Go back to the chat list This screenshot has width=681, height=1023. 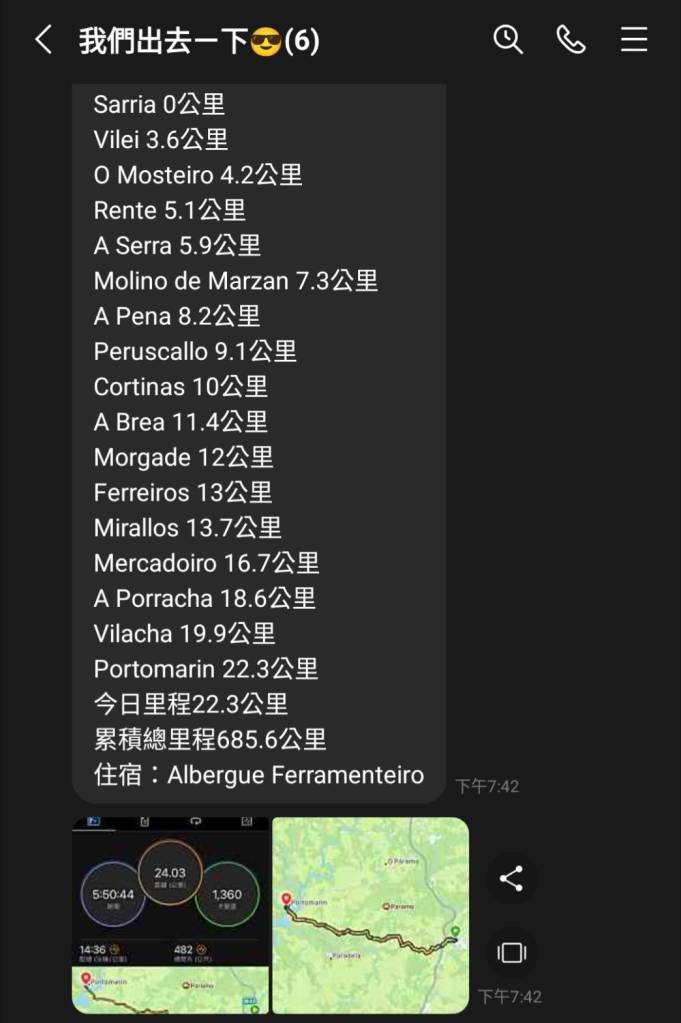[x=43, y=40]
